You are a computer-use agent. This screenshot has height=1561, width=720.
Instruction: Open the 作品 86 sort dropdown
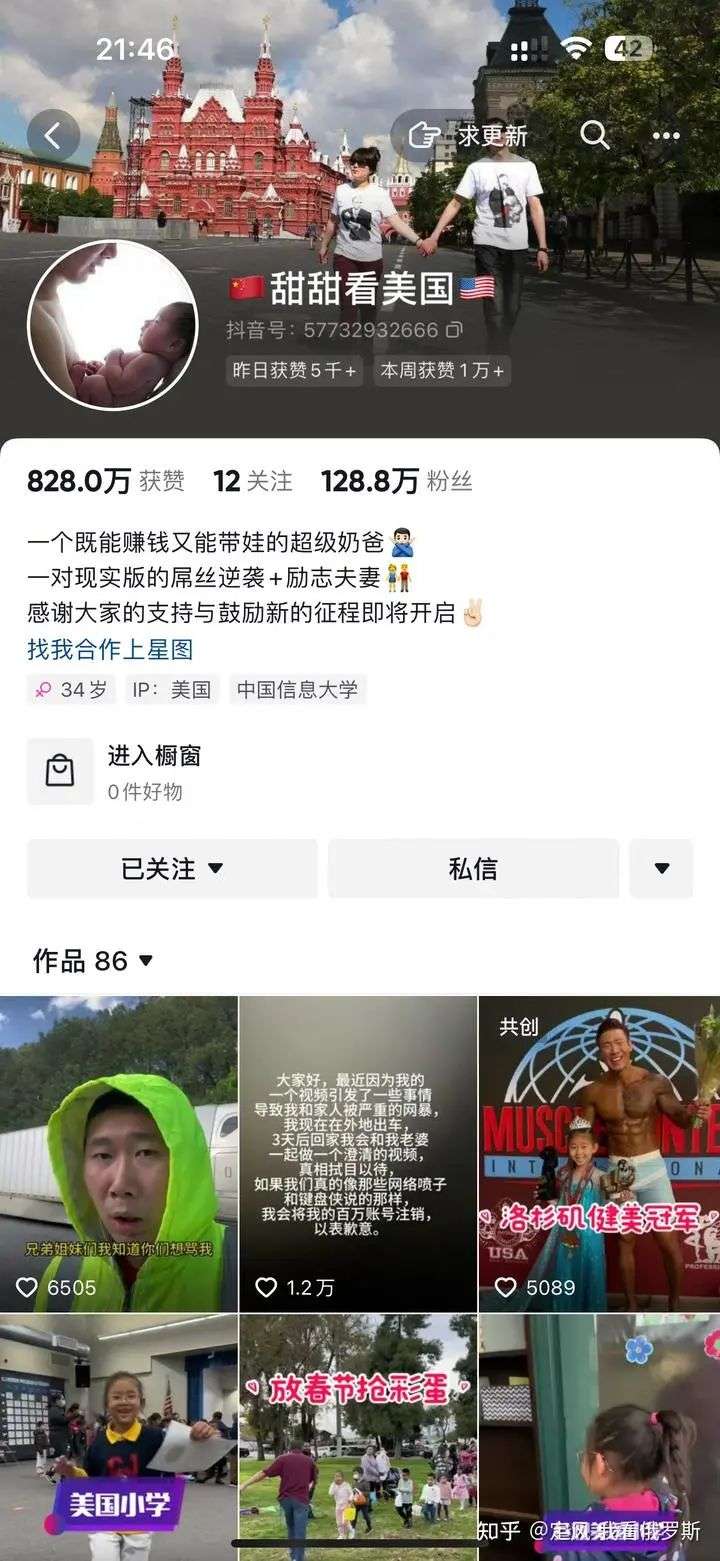(93, 961)
